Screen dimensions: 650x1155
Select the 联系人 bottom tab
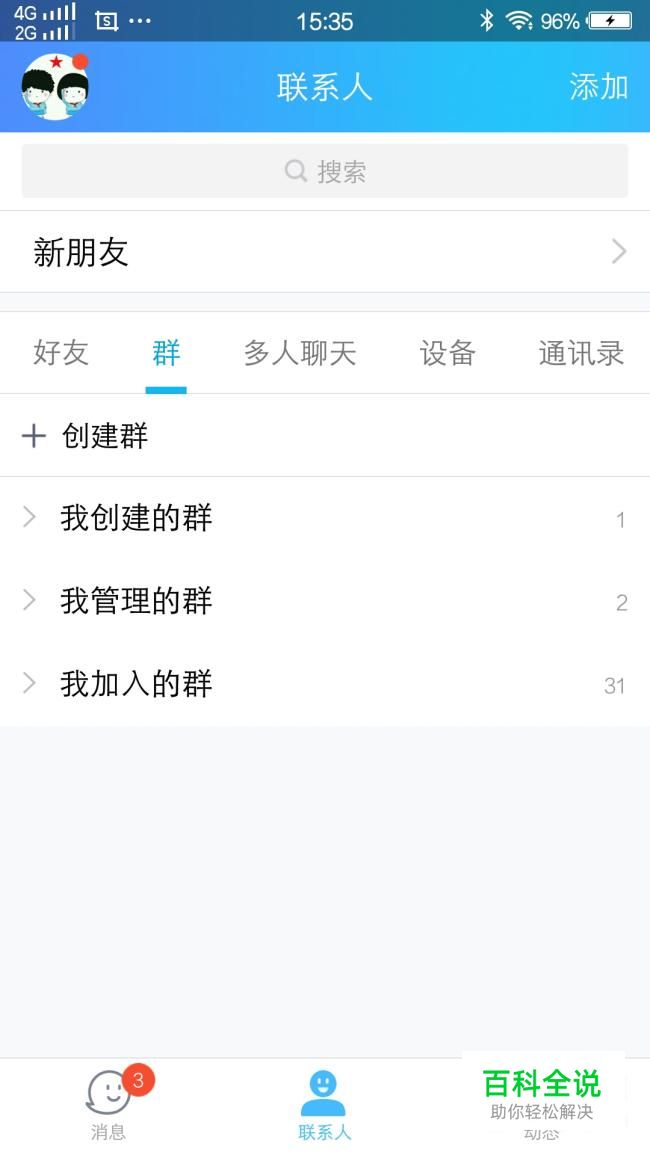324,1105
